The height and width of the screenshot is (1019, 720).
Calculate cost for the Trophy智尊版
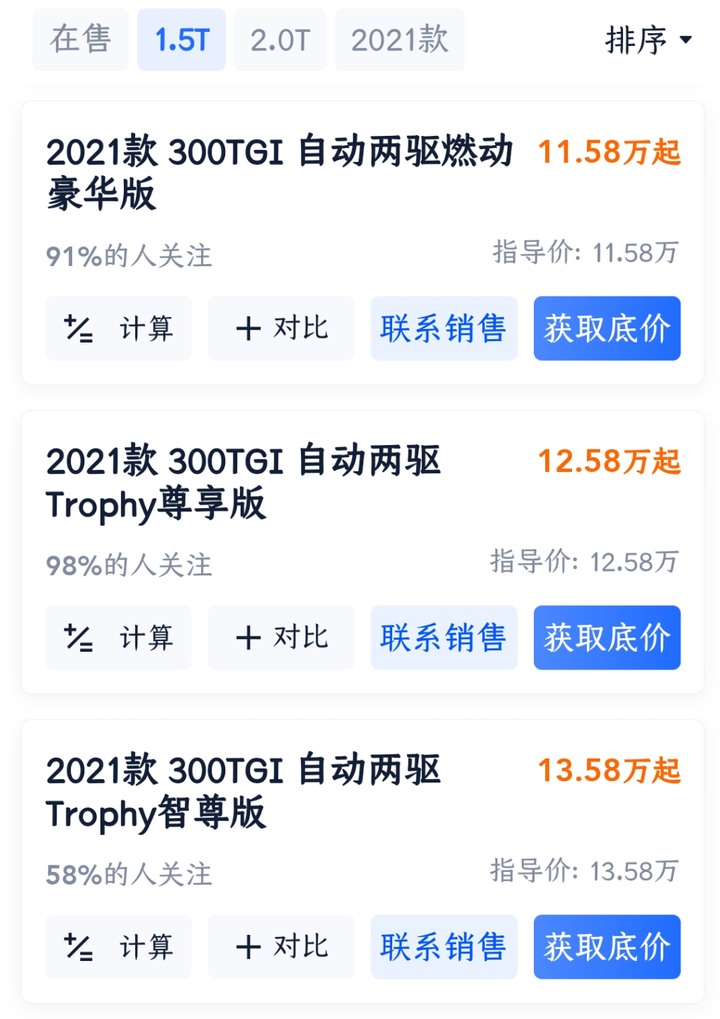(x=118, y=946)
